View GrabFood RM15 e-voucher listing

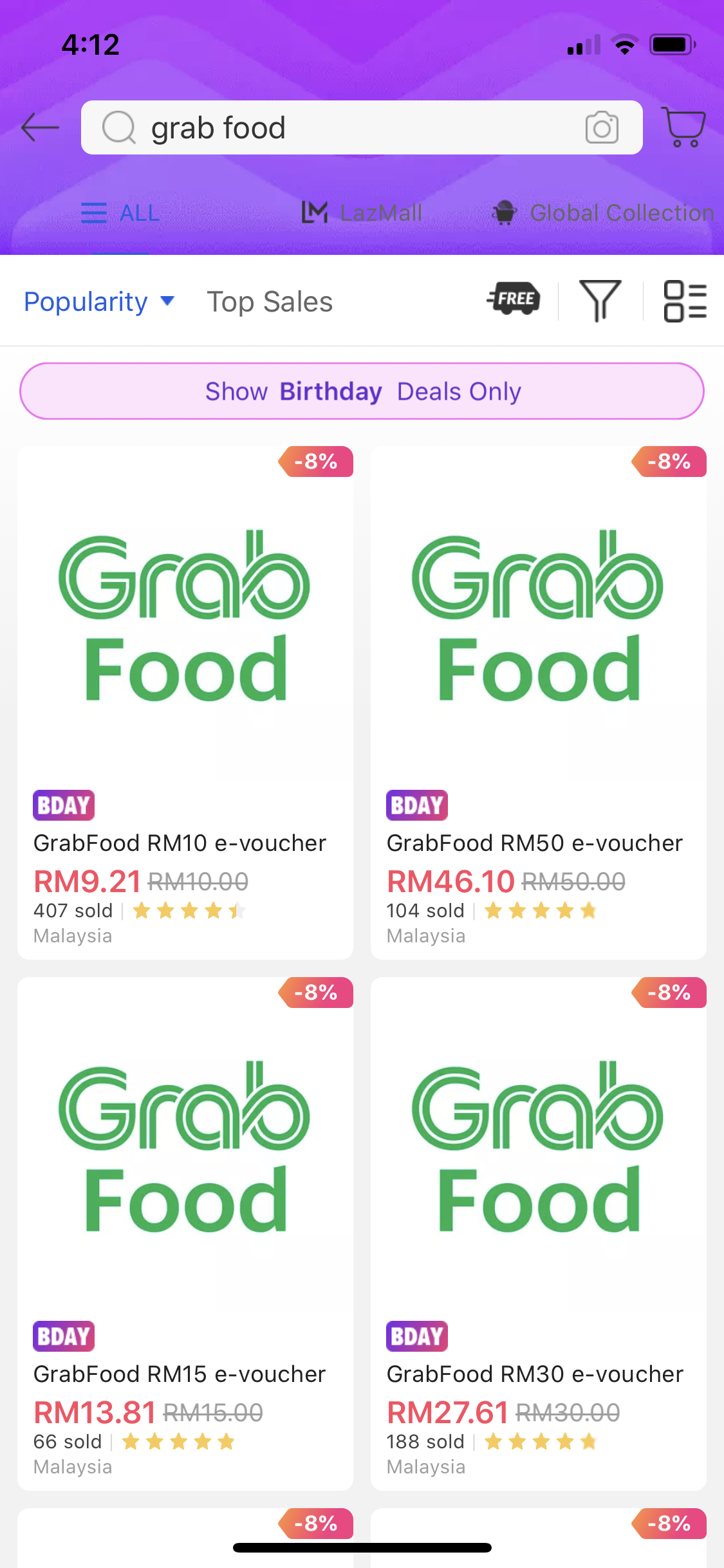point(185,1233)
